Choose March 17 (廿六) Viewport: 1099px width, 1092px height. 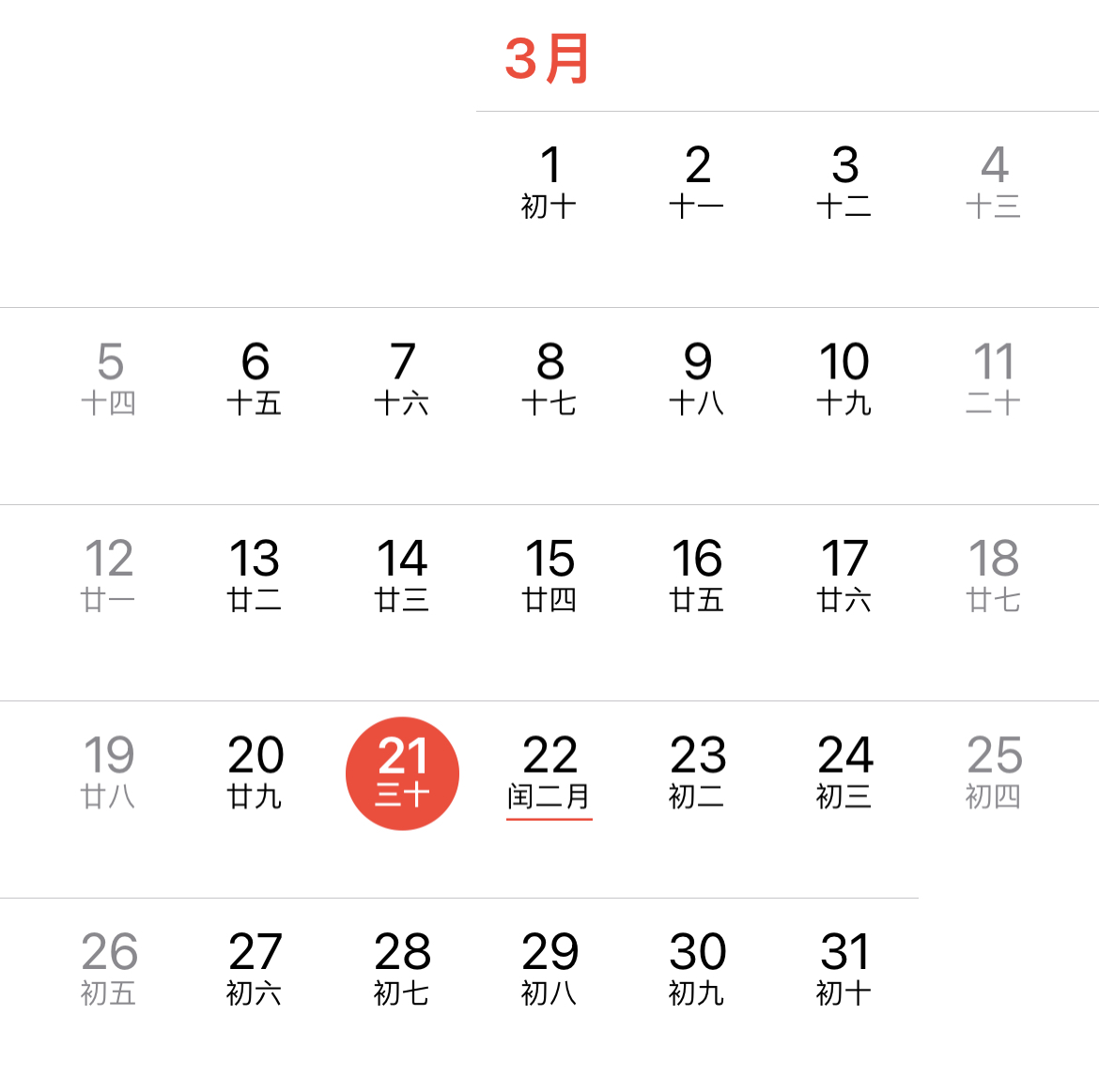(x=844, y=577)
